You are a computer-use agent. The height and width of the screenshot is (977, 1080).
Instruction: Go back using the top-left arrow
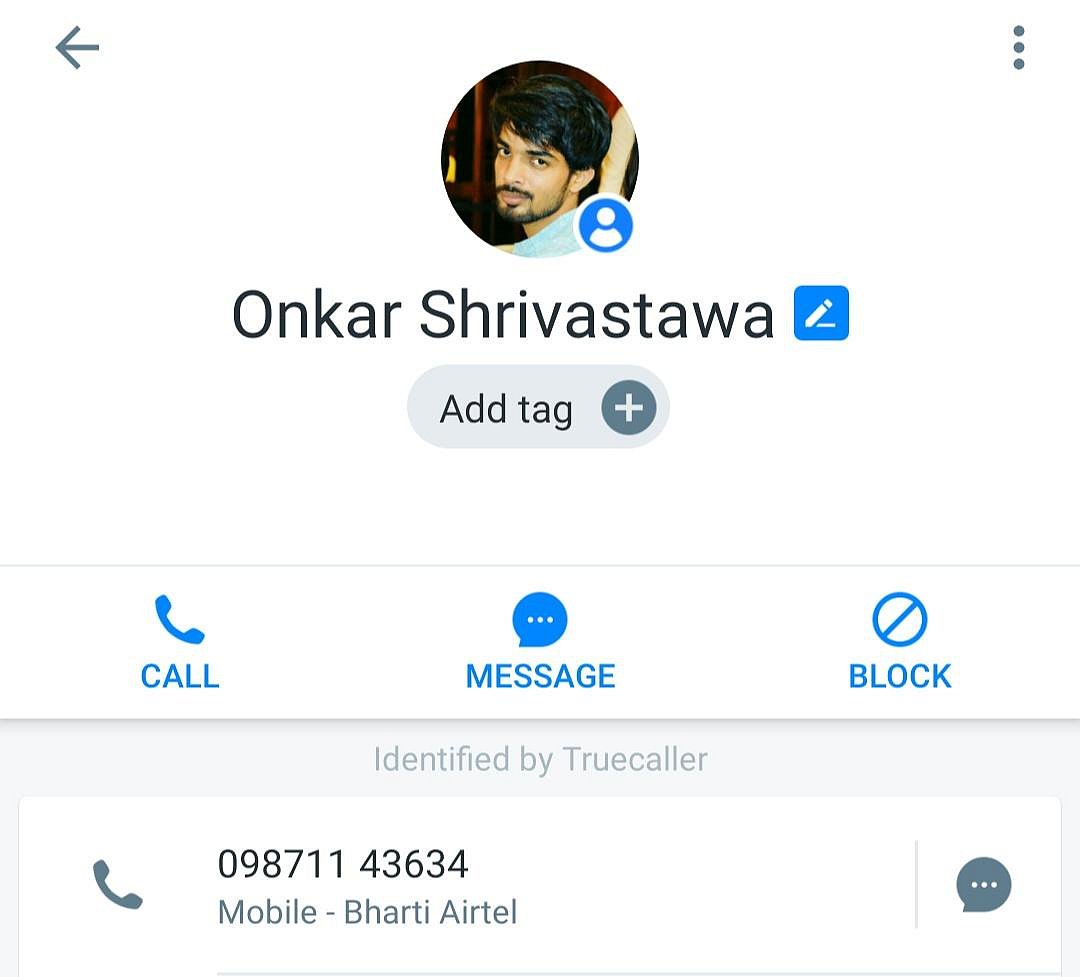tap(77, 47)
